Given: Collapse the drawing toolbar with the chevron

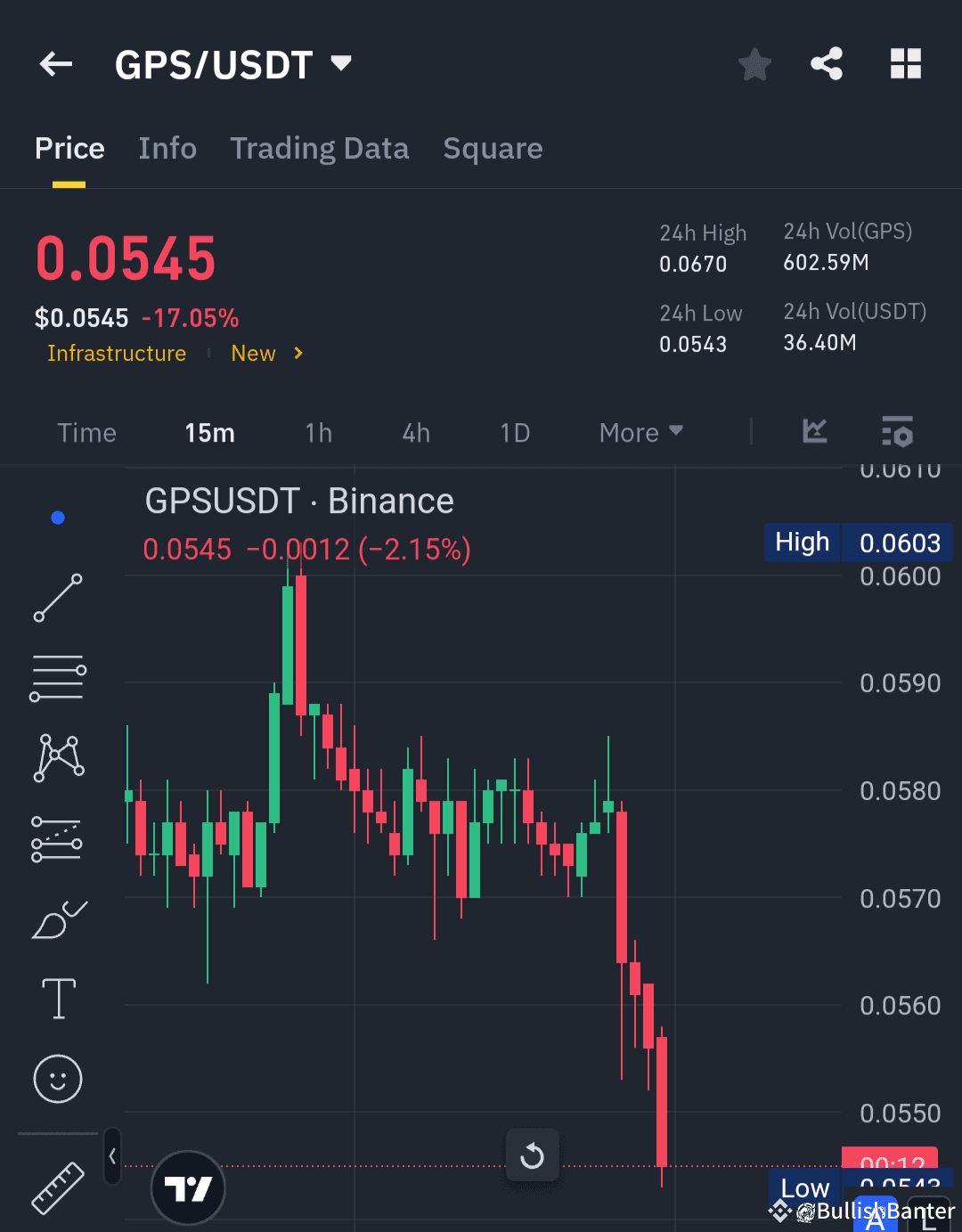Looking at the screenshot, I should (x=112, y=1155).
